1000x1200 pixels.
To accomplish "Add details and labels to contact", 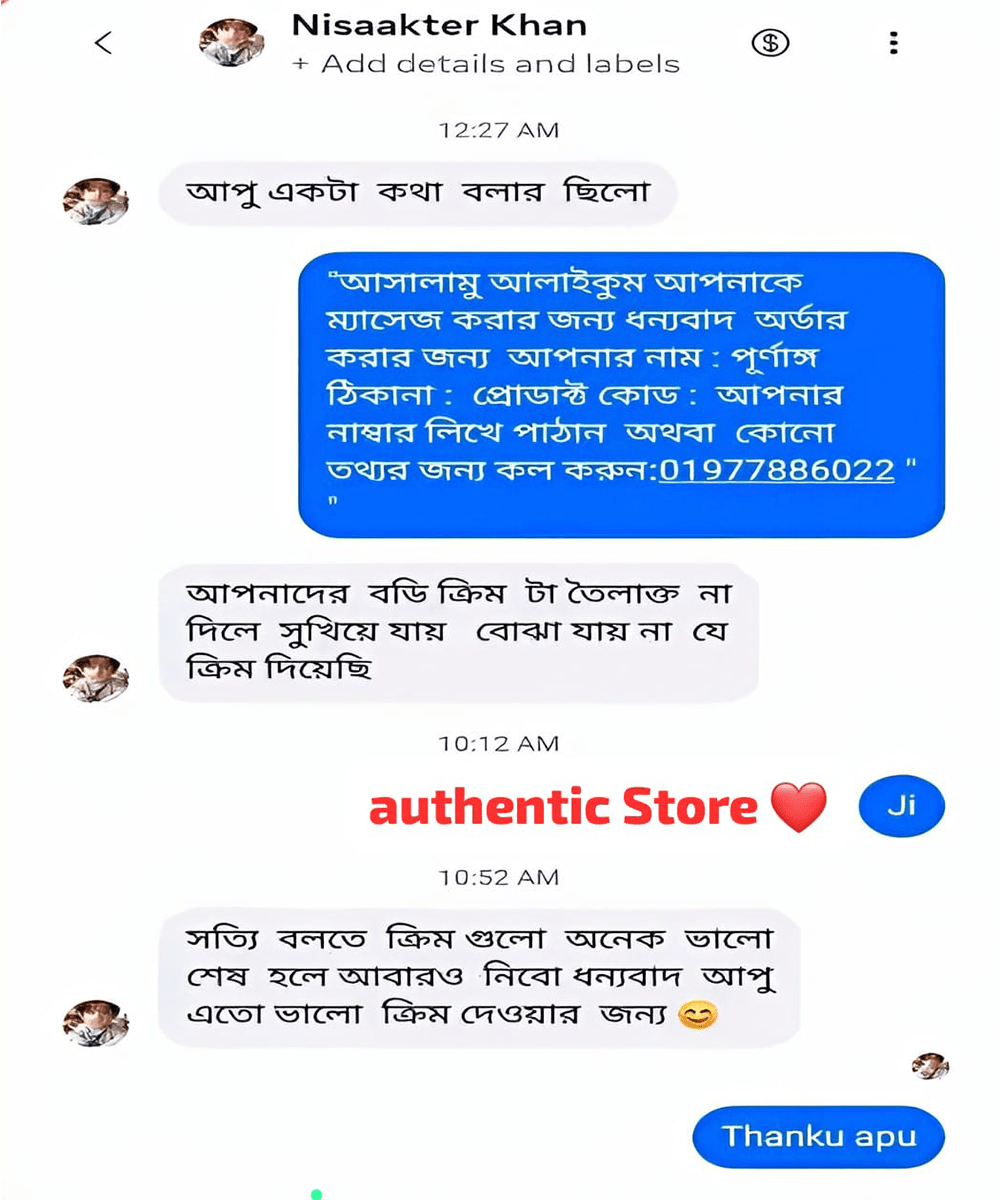I will [486, 64].
